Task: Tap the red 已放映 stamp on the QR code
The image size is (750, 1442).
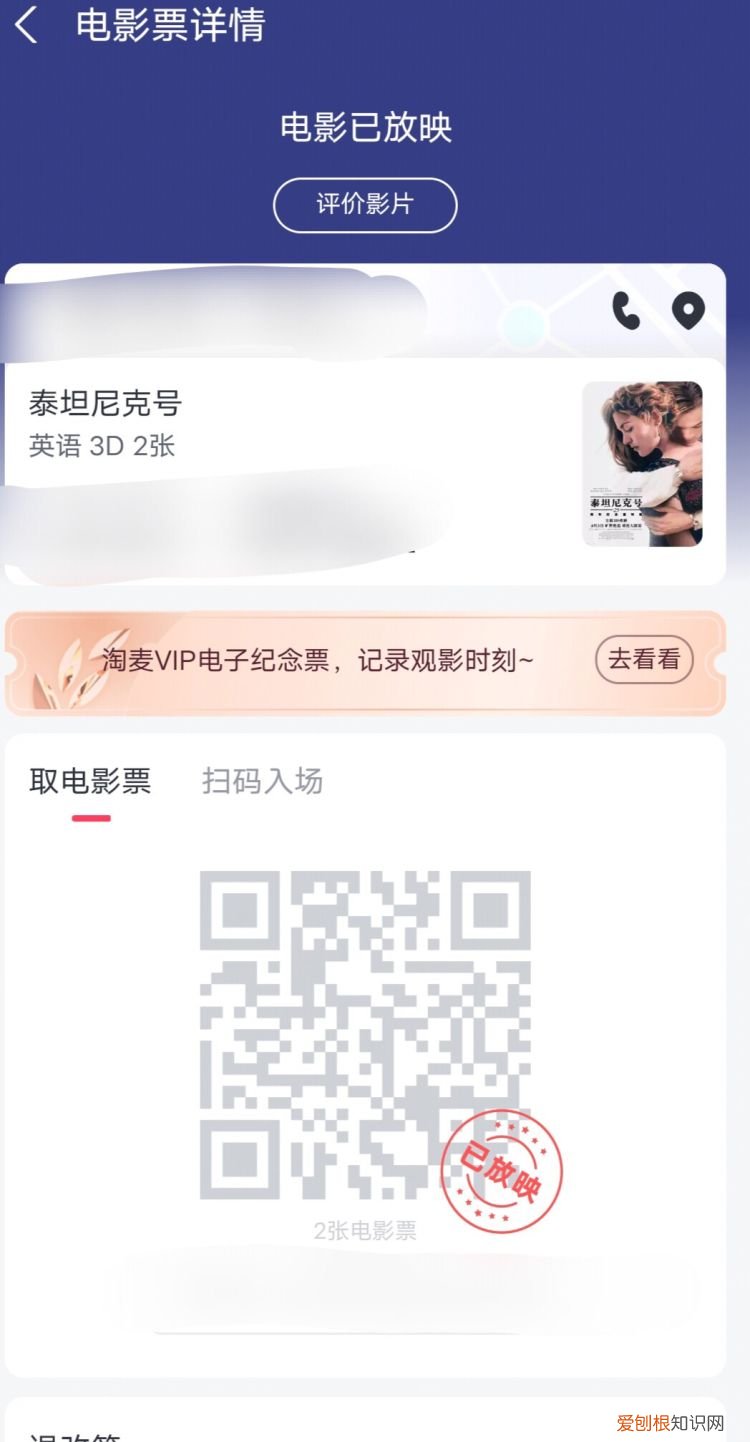Action: pyautogui.click(x=505, y=1172)
